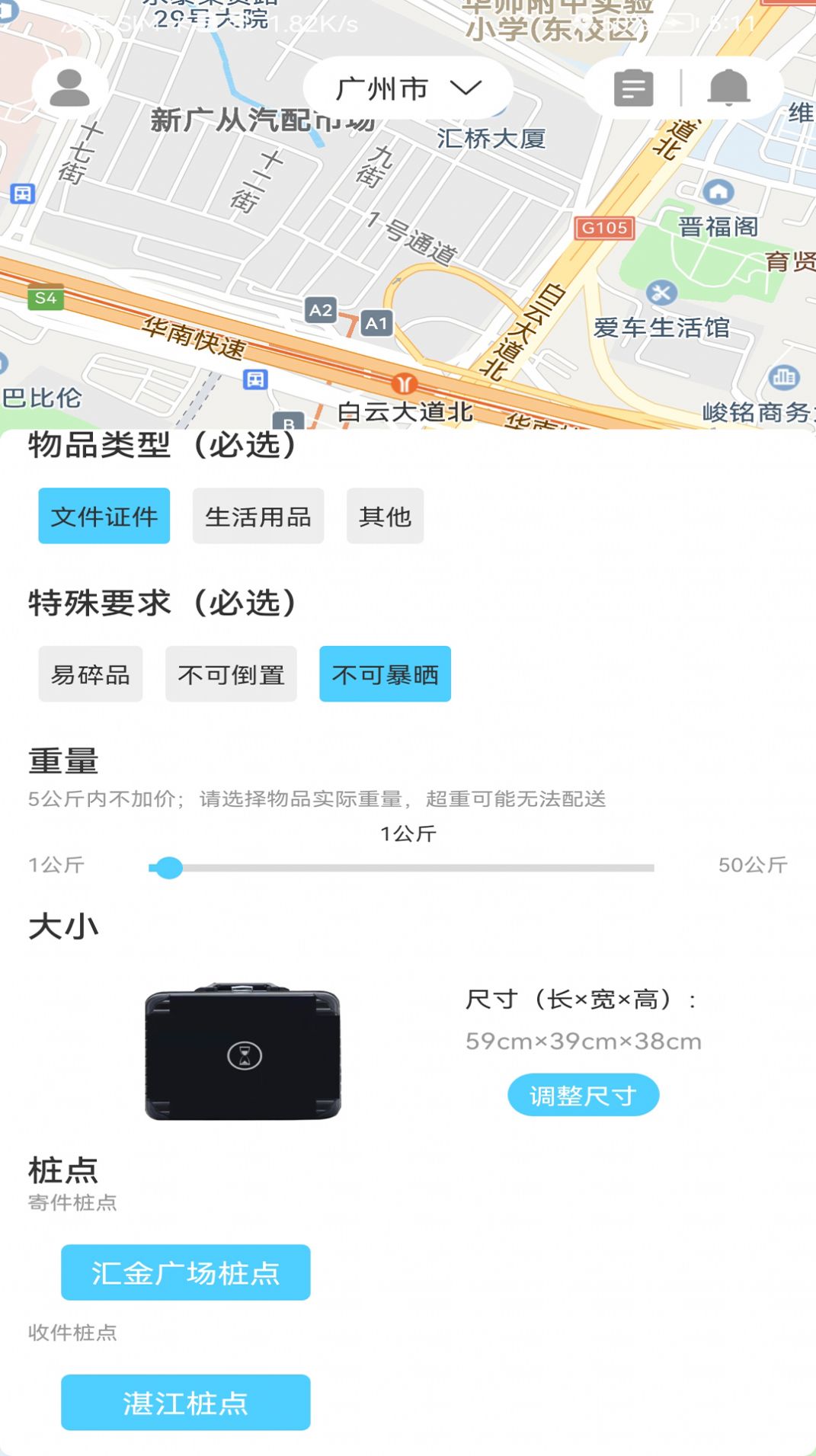The image size is (816, 1456).
Task: Open notifications via the bell icon
Action: [730, 88]
